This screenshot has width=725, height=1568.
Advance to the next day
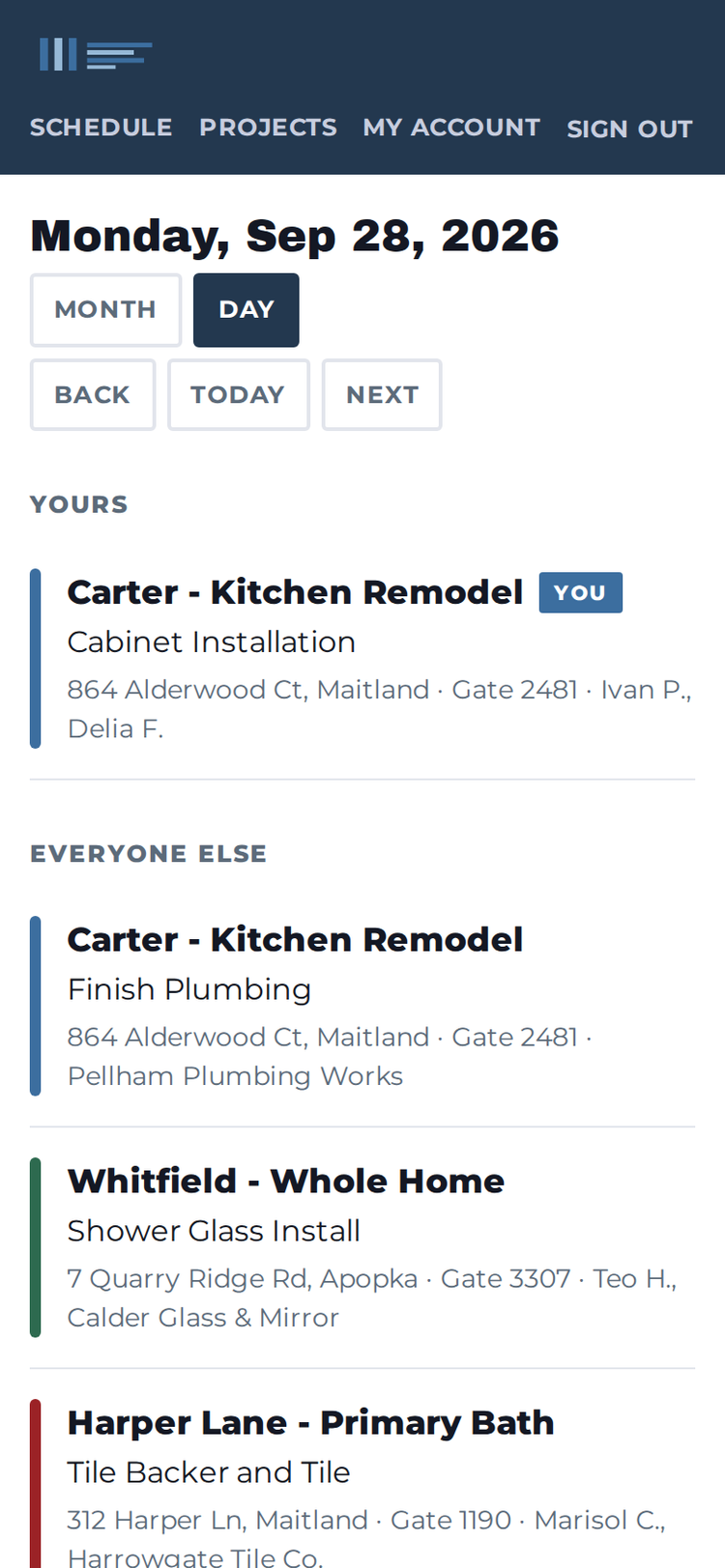coord(382,395)
